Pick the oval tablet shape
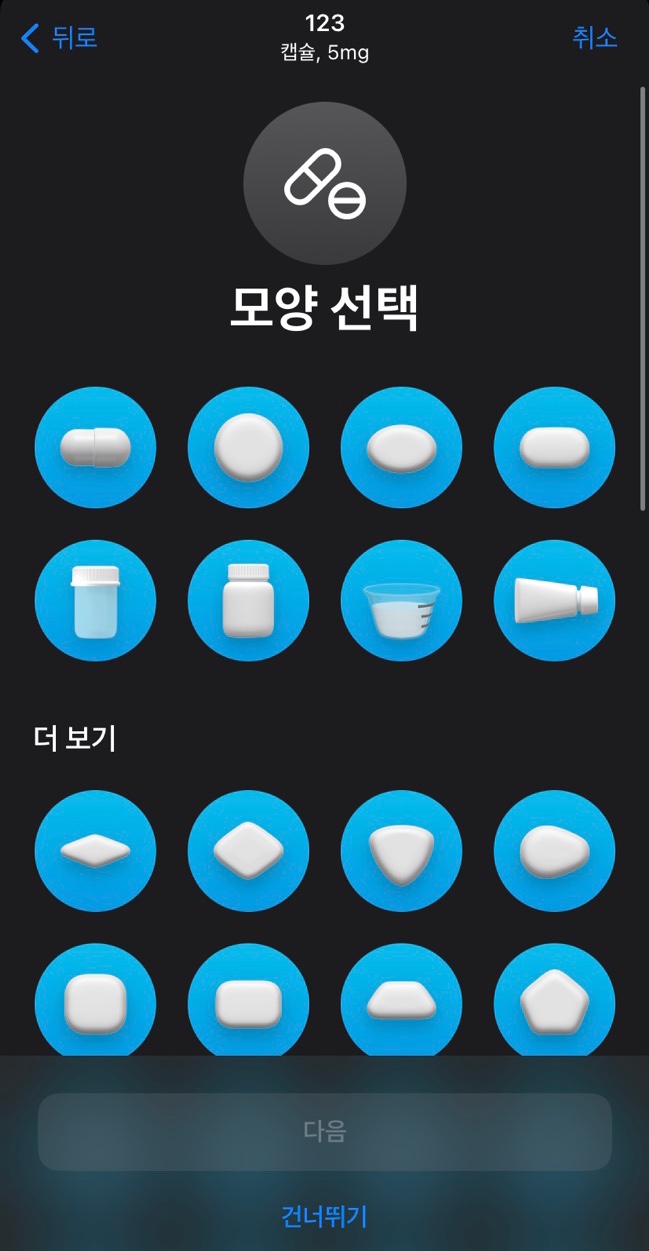Screen dimensions: 649x1251 point(401,447)
